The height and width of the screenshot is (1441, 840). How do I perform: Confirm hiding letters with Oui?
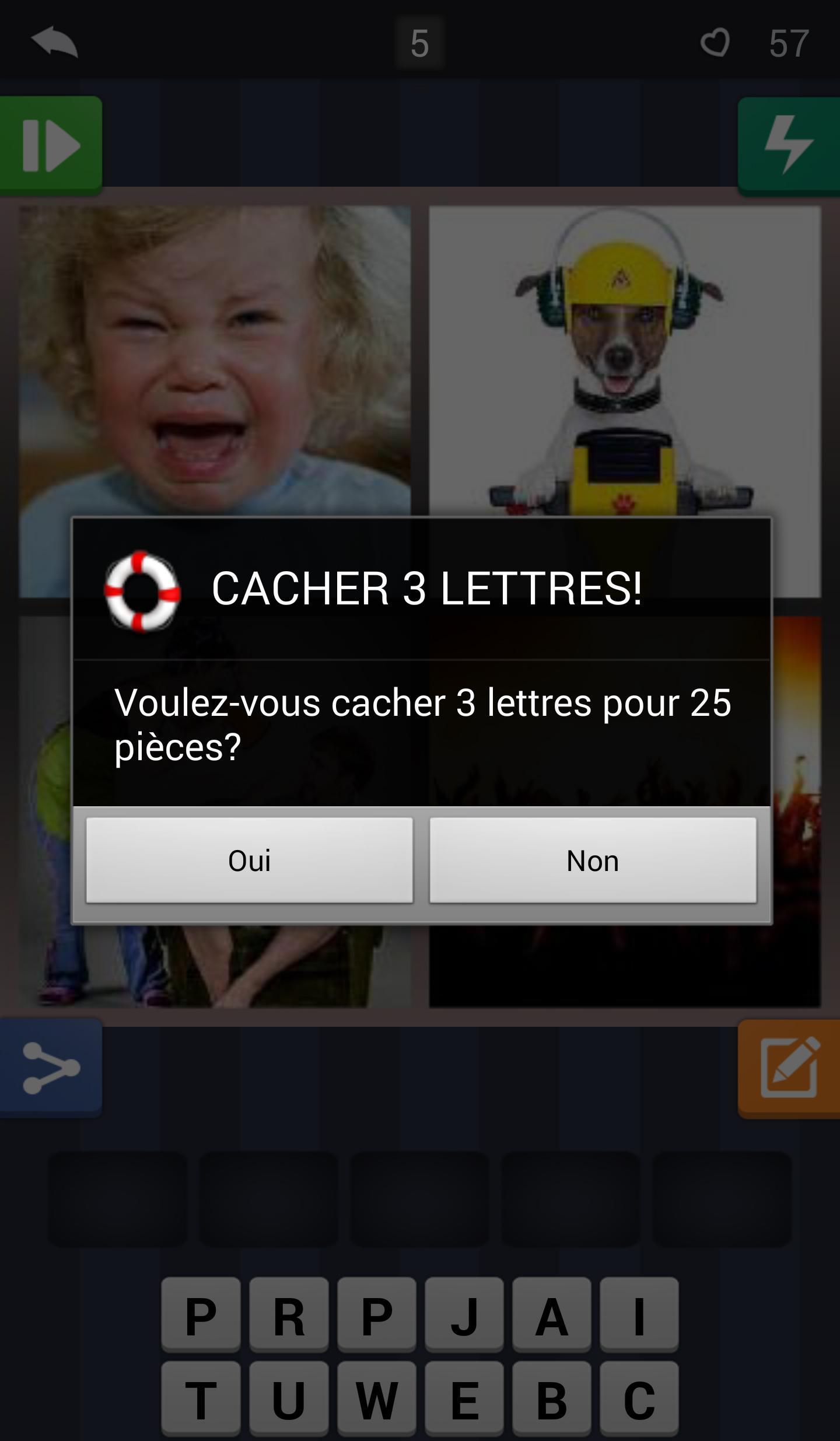tap(249, 860)
